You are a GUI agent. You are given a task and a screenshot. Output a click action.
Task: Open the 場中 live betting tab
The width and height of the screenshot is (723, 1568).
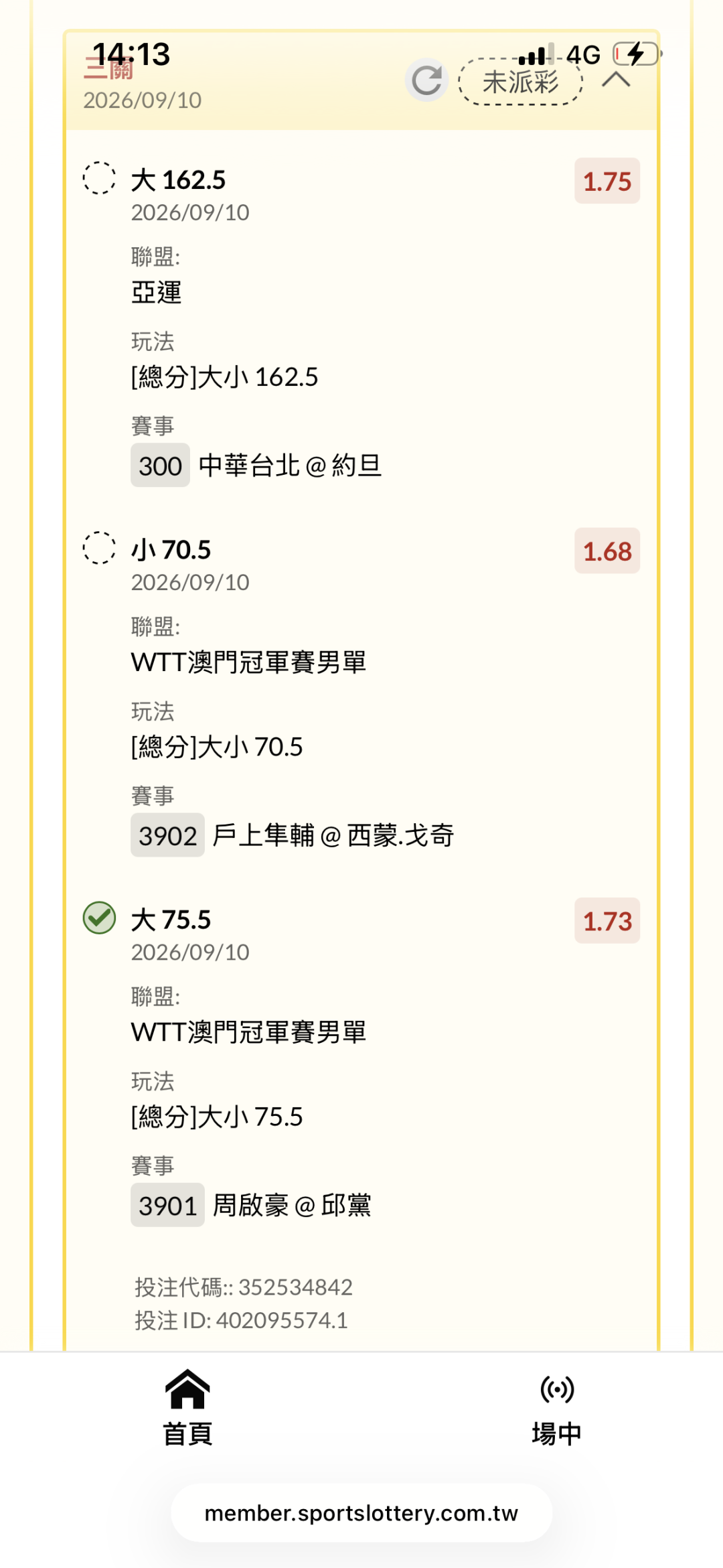tap(557, 1410)
